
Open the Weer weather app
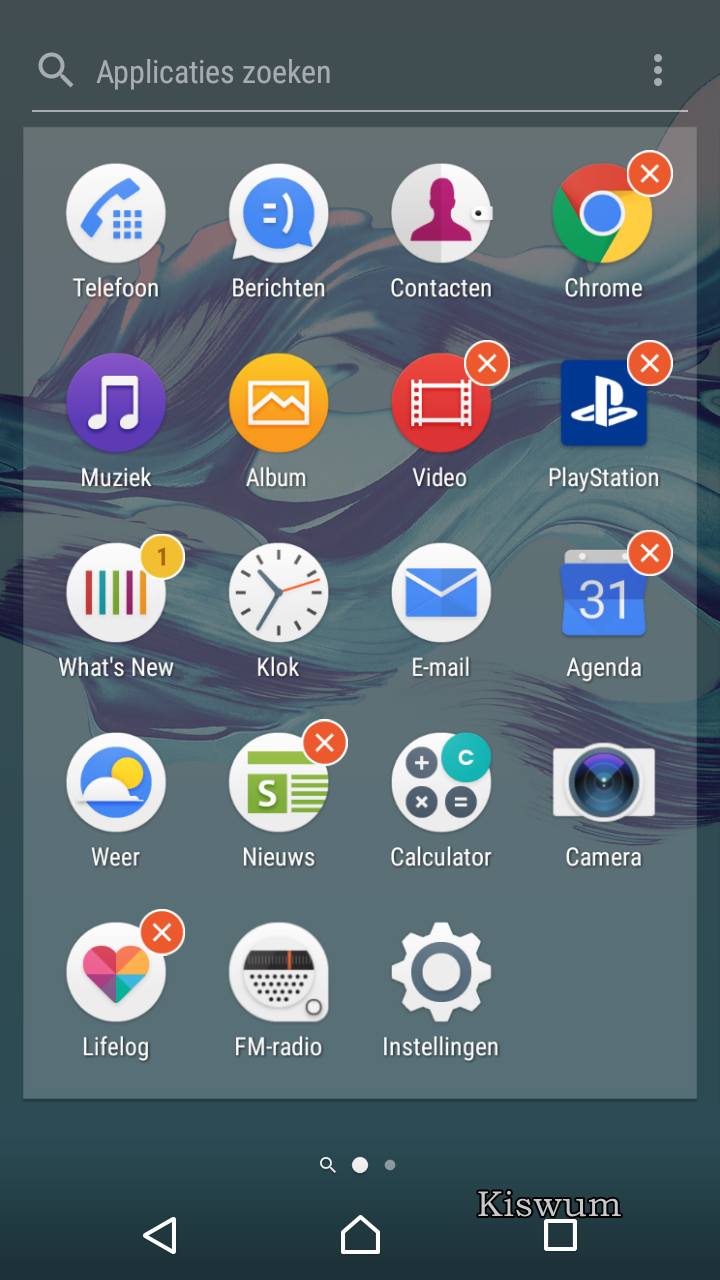(116, 784)
